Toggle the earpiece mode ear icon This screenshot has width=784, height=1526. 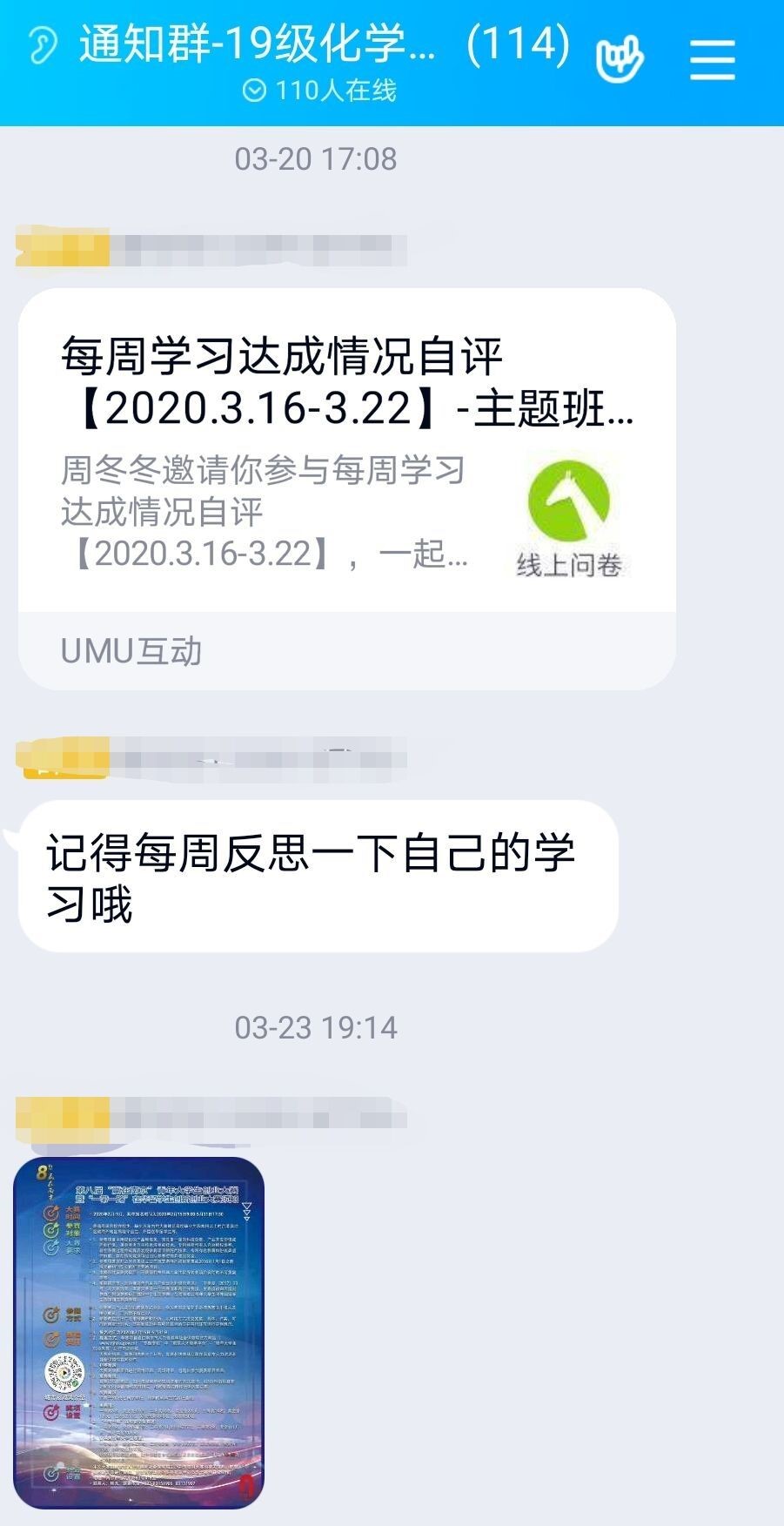(x=42, y=45)
